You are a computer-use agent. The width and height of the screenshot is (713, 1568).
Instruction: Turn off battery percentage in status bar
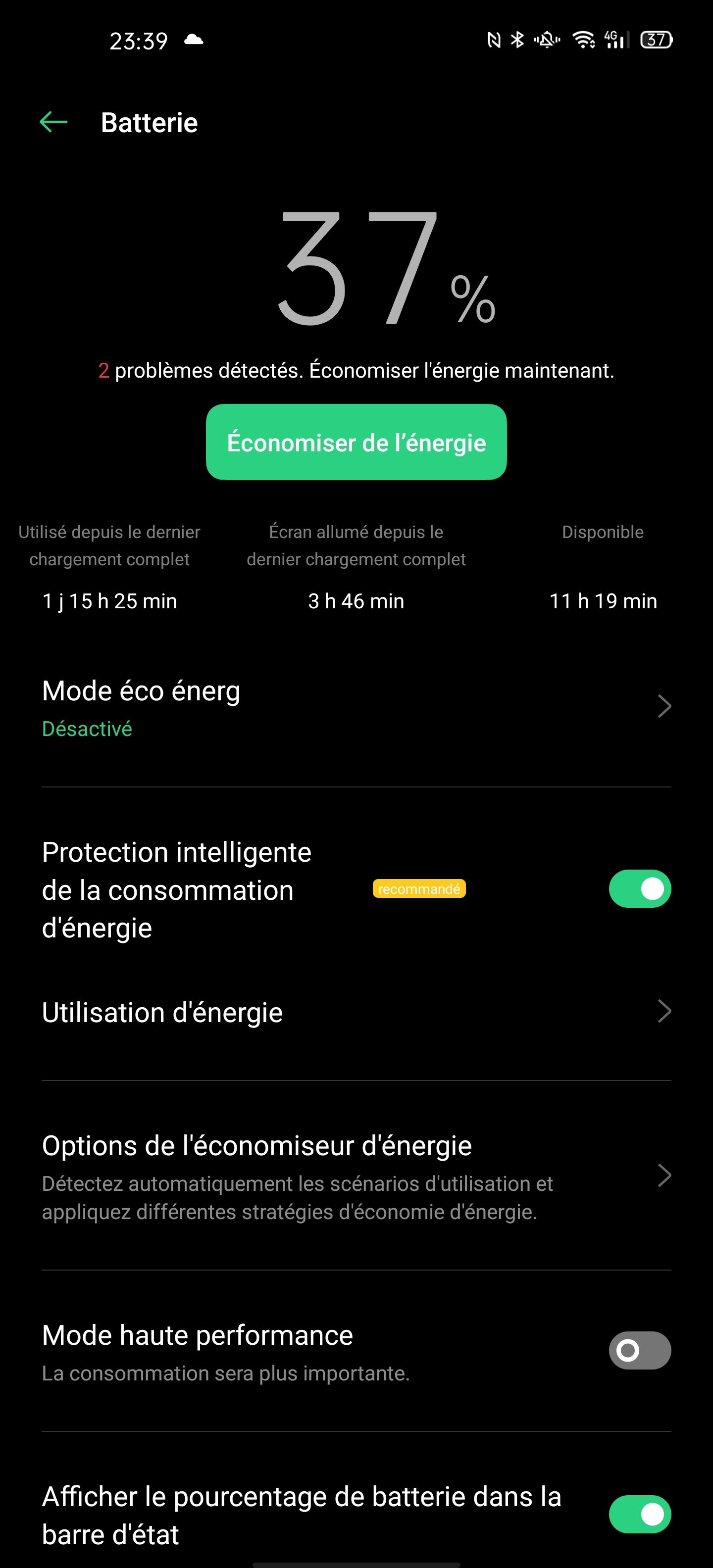(639, 1514)
